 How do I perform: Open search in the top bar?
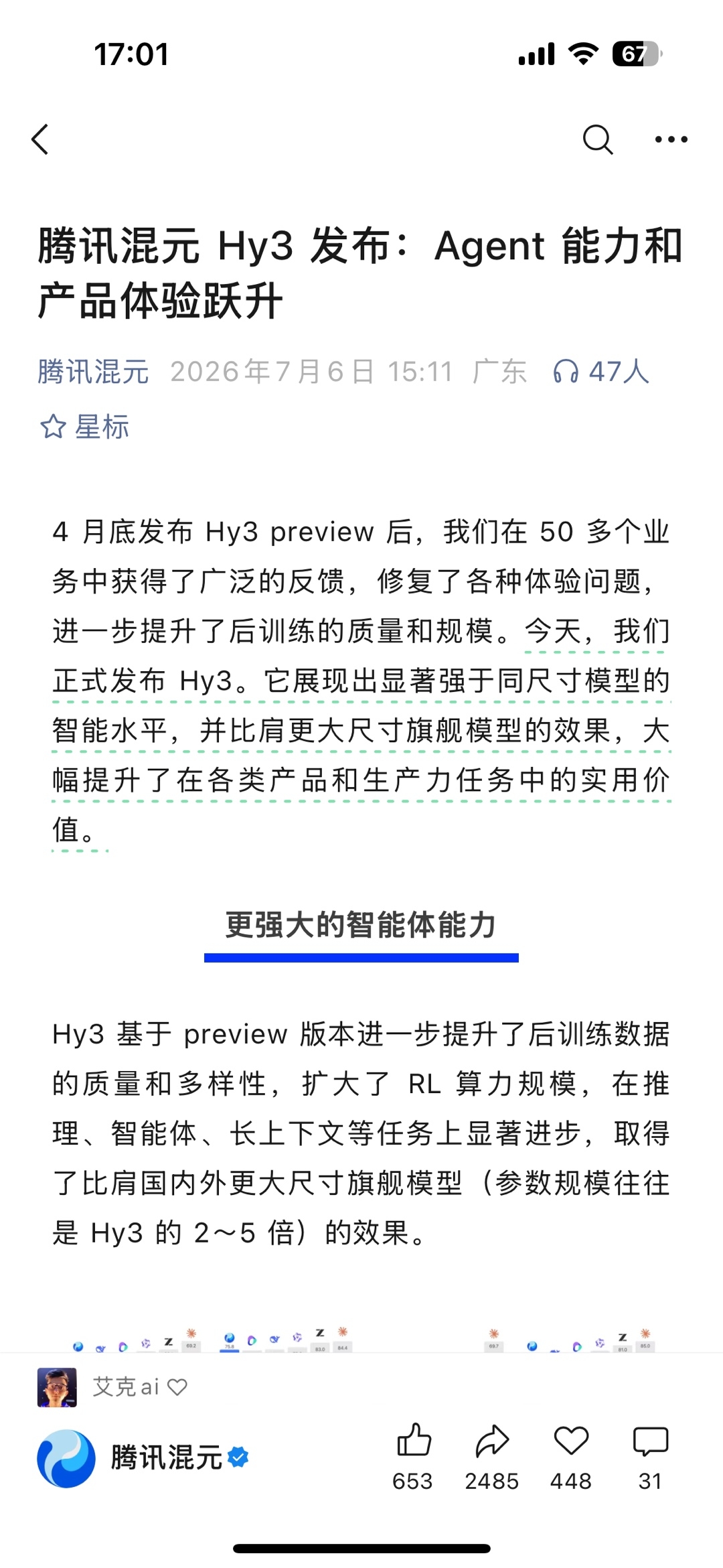click(x=597, y=139)
